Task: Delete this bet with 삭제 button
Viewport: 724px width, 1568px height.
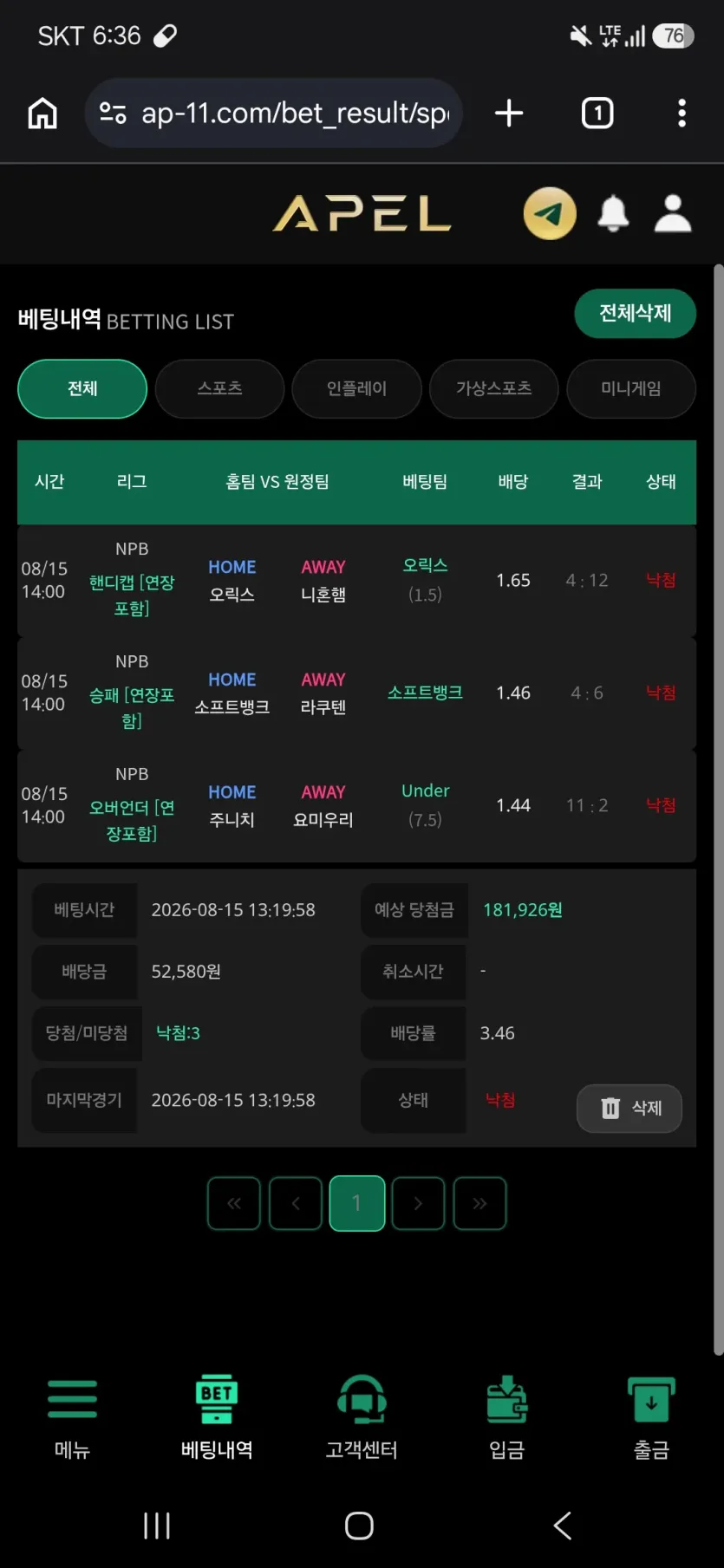Action: tap(629, 1108)
